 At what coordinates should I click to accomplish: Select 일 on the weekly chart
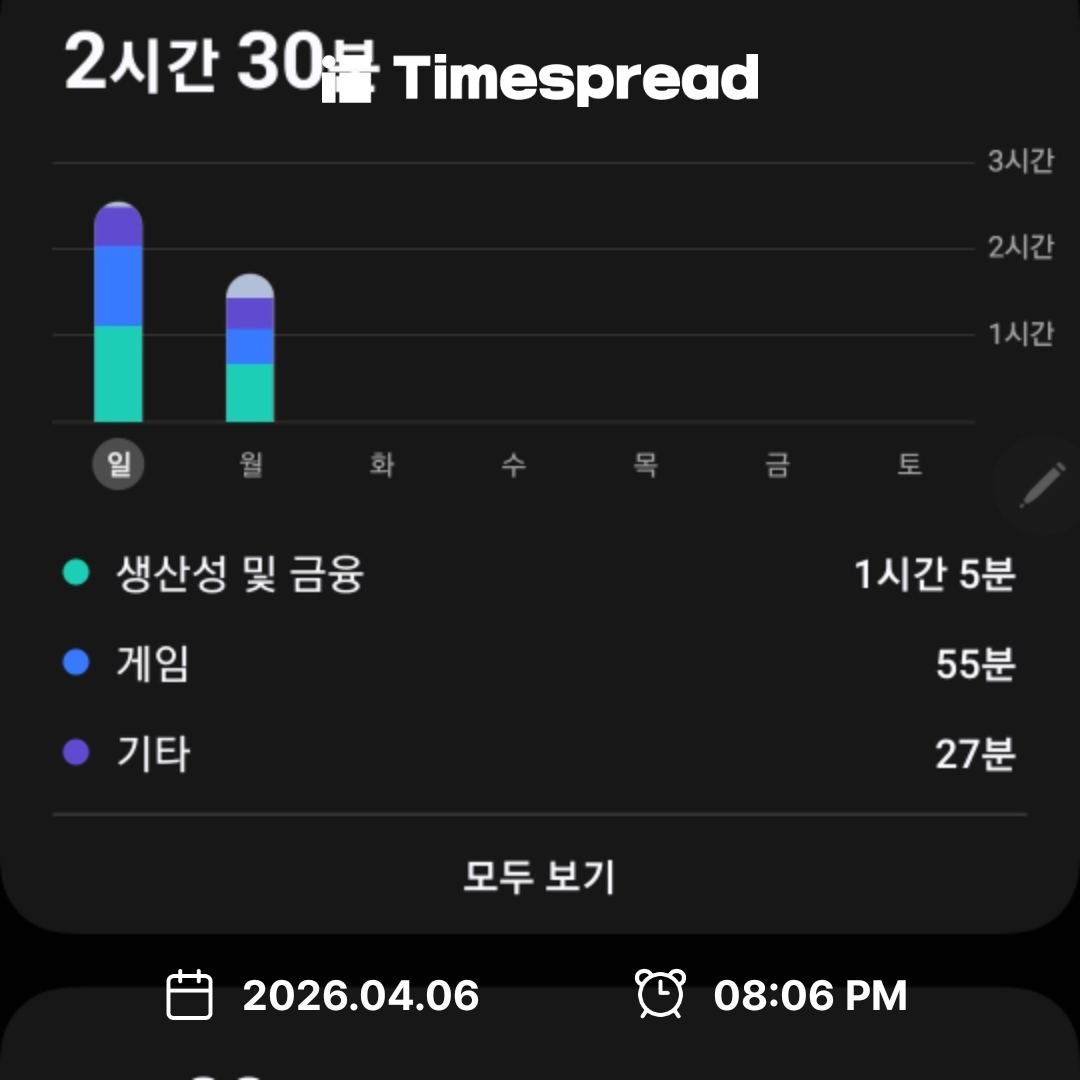click(118, 465)
